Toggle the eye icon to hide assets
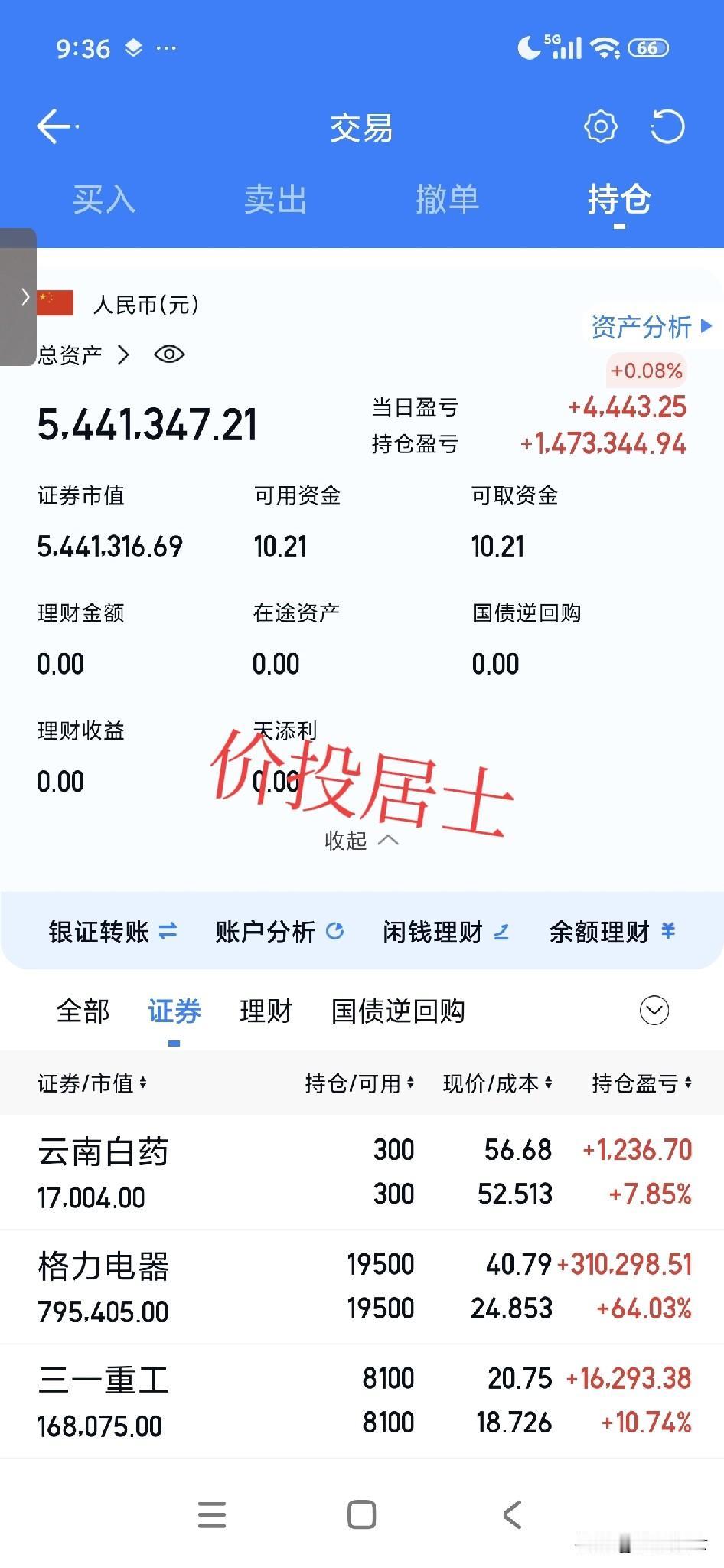The image size is (724, 1568). [168, 354]
